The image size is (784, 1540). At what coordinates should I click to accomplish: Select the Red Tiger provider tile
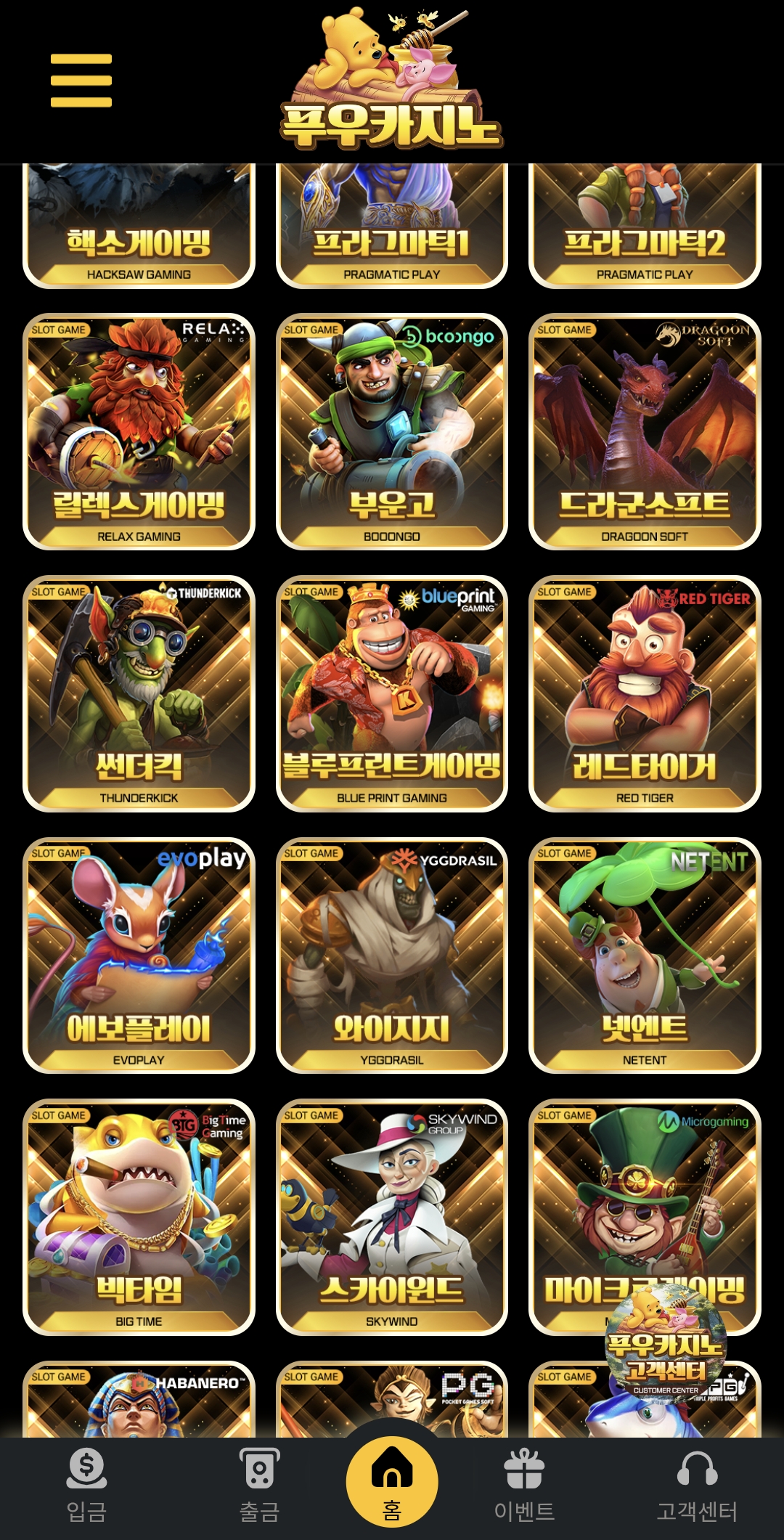645,693
